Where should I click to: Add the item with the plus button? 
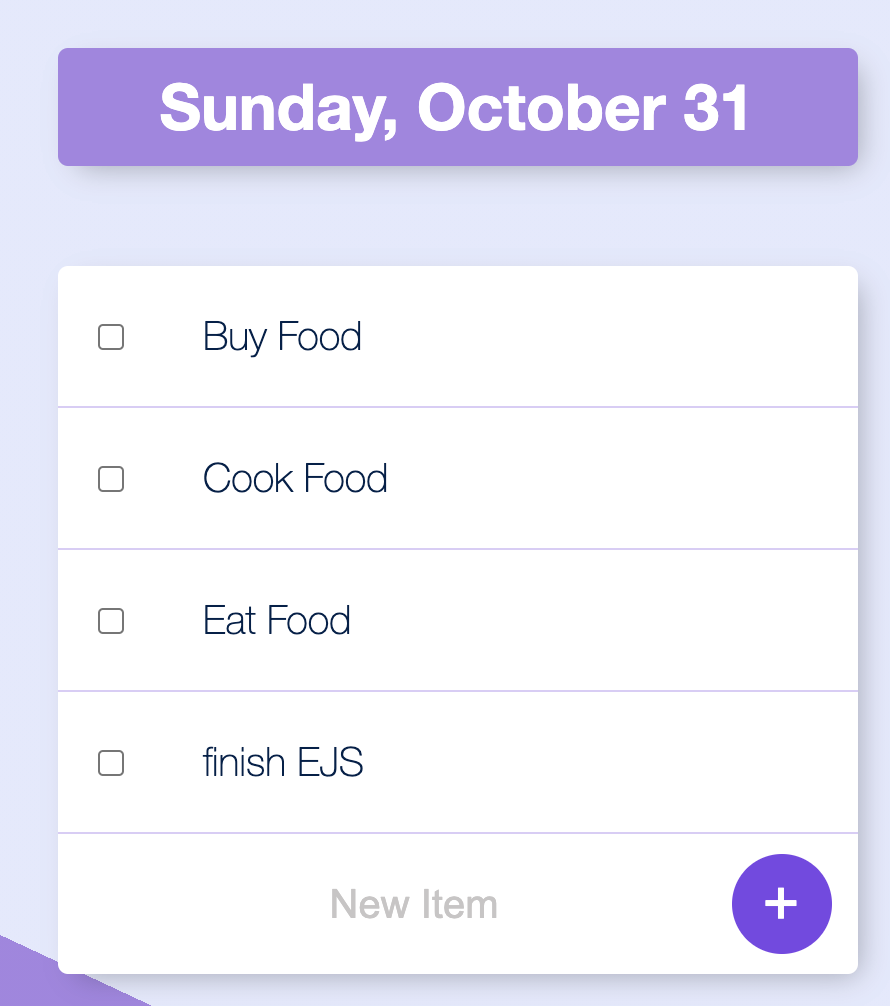(781, 904)
